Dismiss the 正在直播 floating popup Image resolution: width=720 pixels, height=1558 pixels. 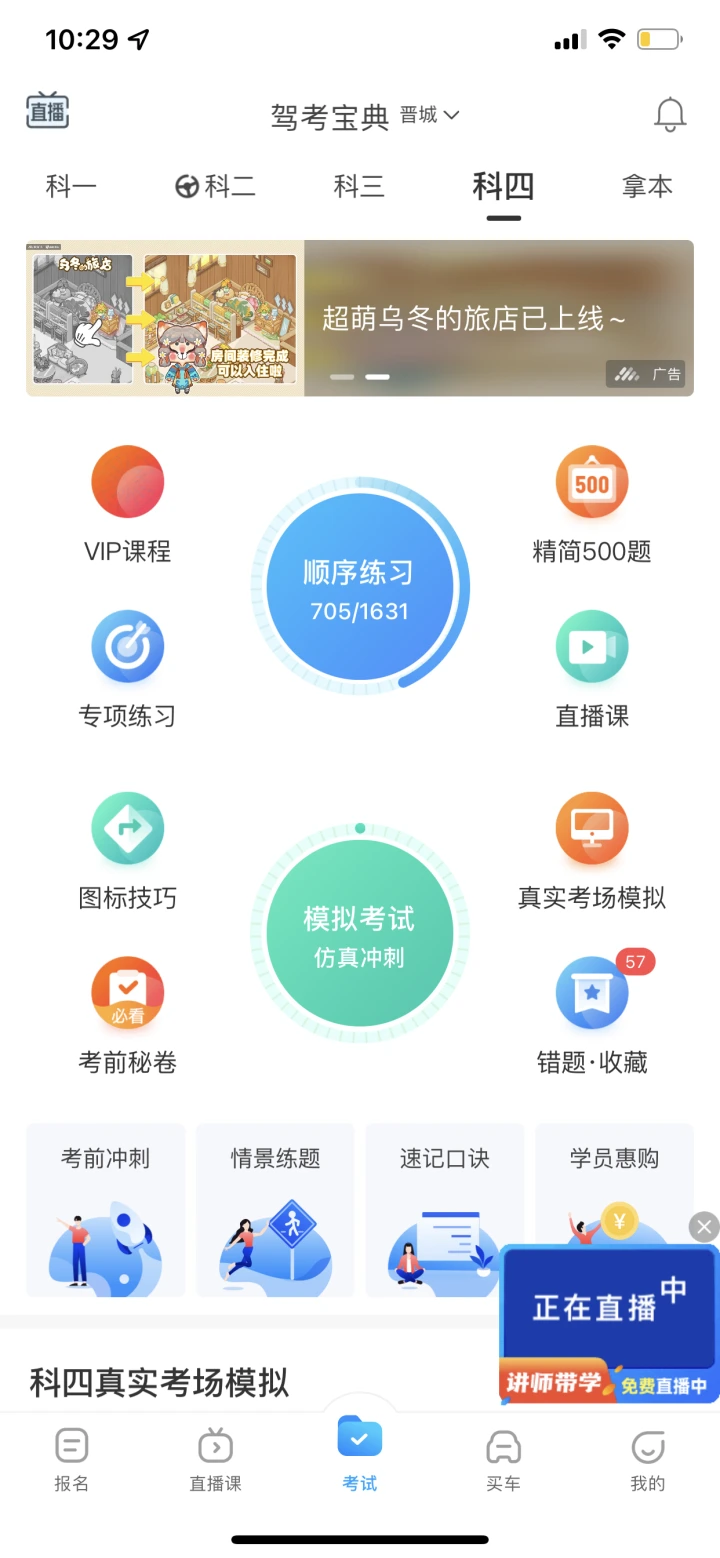click(704, 1227)
